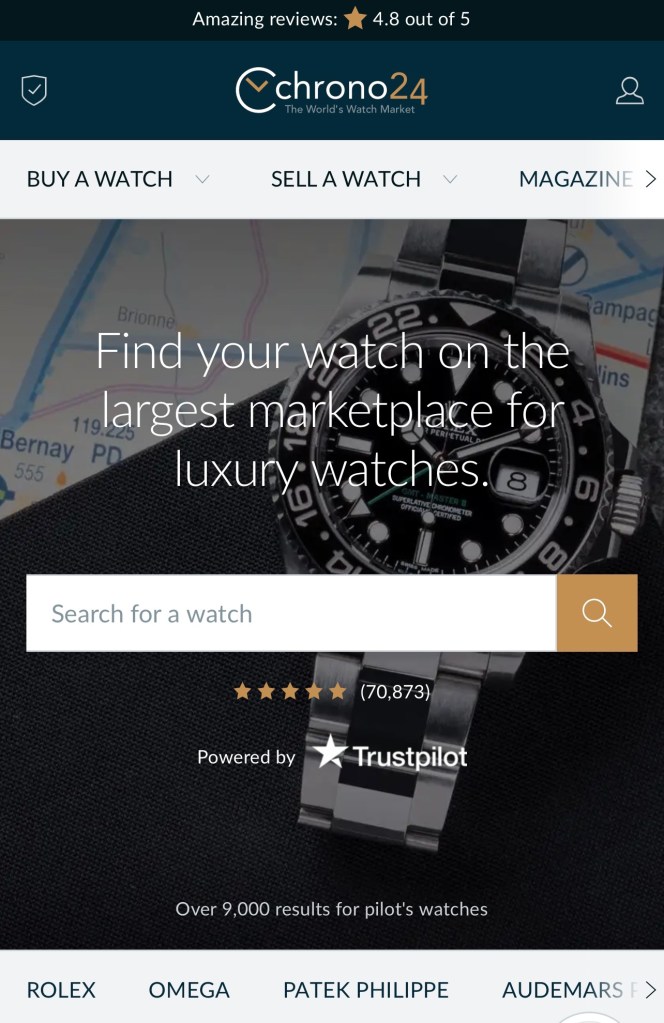Open the buyer protection shield icon
The image size is (664, 1023).
(x=34, y=91)
